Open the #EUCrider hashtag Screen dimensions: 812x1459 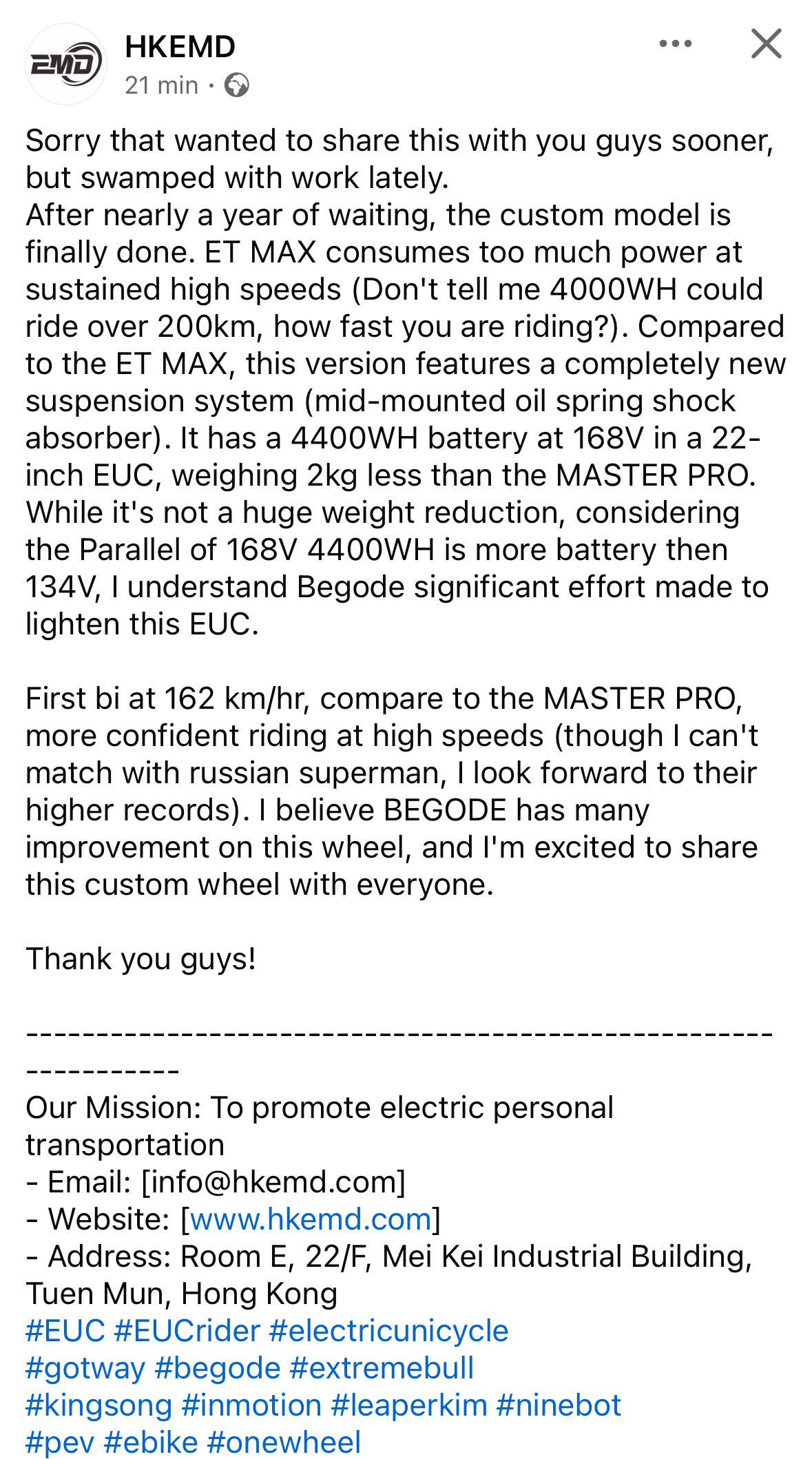(x=187, y=1331)
